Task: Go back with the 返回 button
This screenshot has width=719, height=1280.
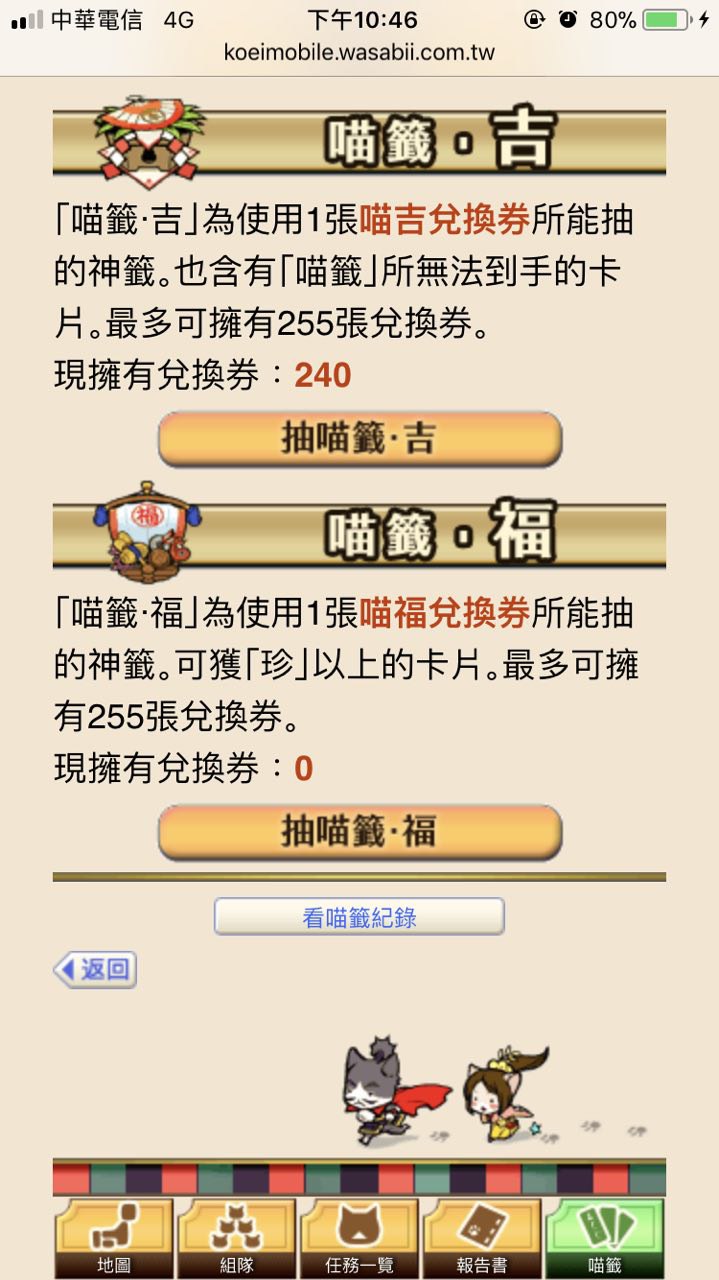Action: [95, 969]
